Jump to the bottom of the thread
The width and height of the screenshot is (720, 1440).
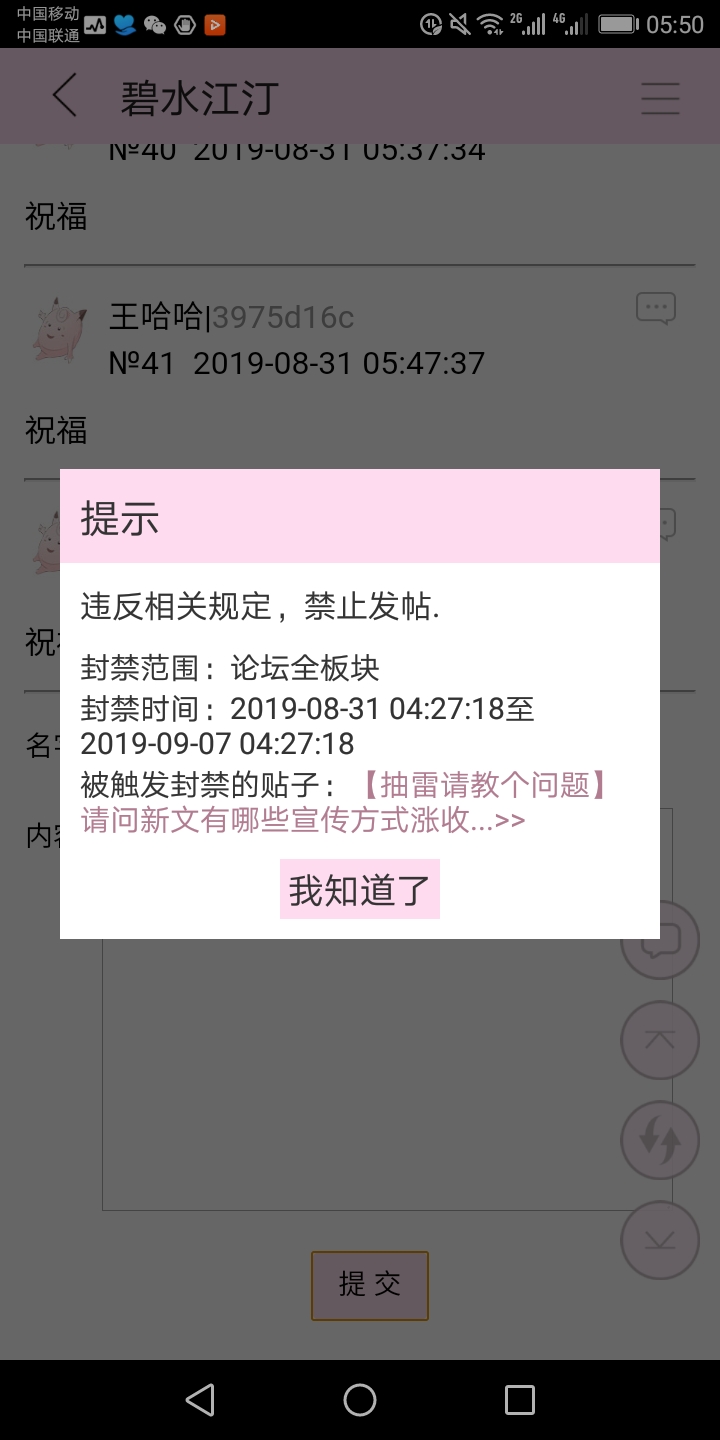point(659,1240)
